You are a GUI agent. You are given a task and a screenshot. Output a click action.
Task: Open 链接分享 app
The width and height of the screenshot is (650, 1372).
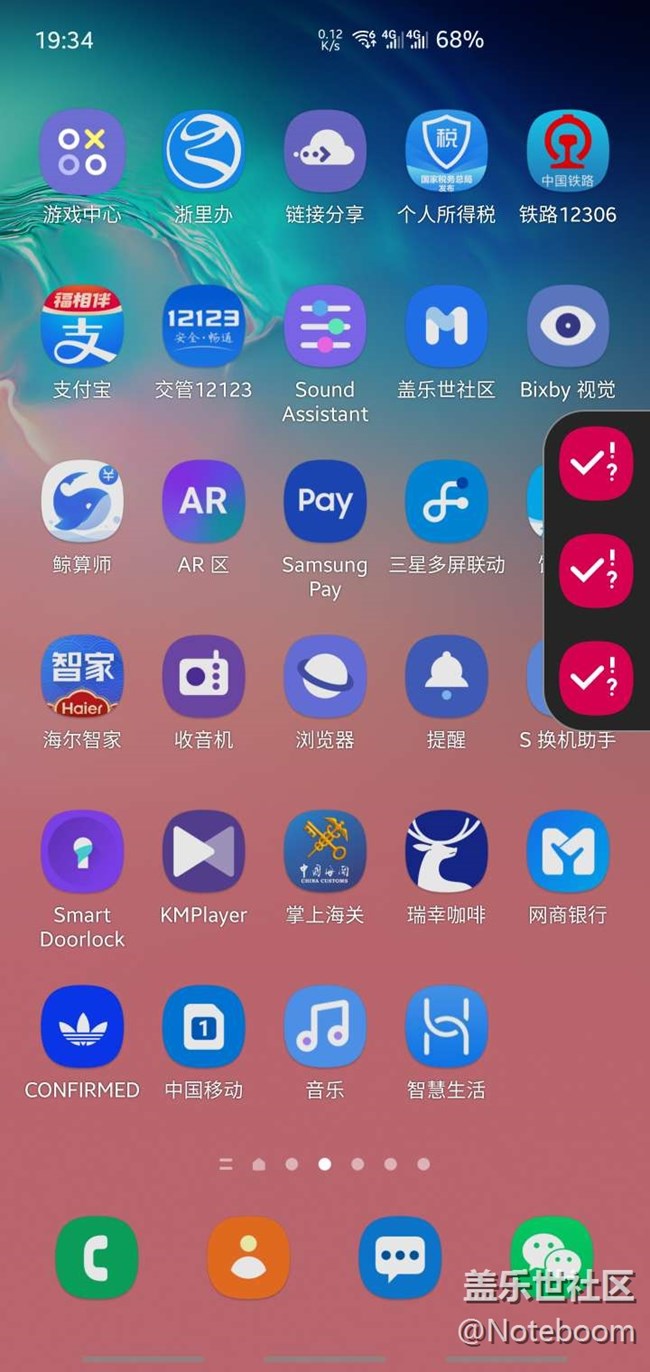[x=325, y=152]
